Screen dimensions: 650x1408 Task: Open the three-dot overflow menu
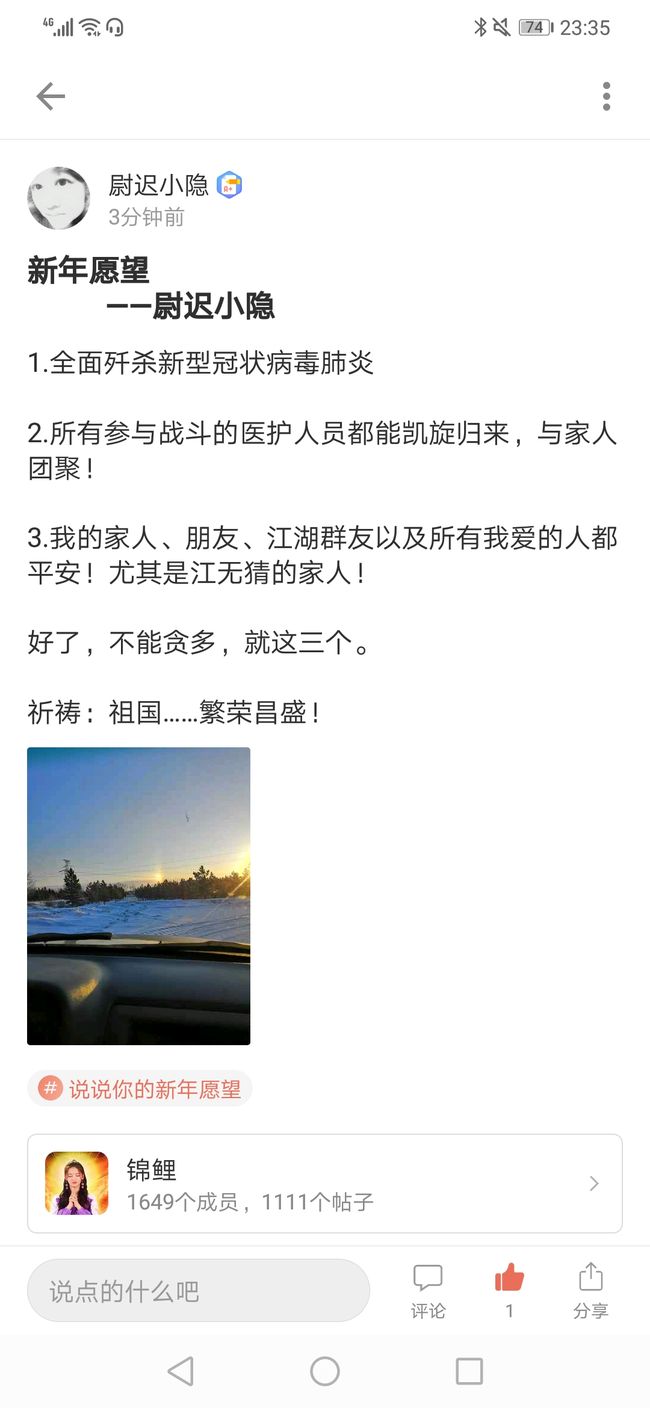[606, 96]
